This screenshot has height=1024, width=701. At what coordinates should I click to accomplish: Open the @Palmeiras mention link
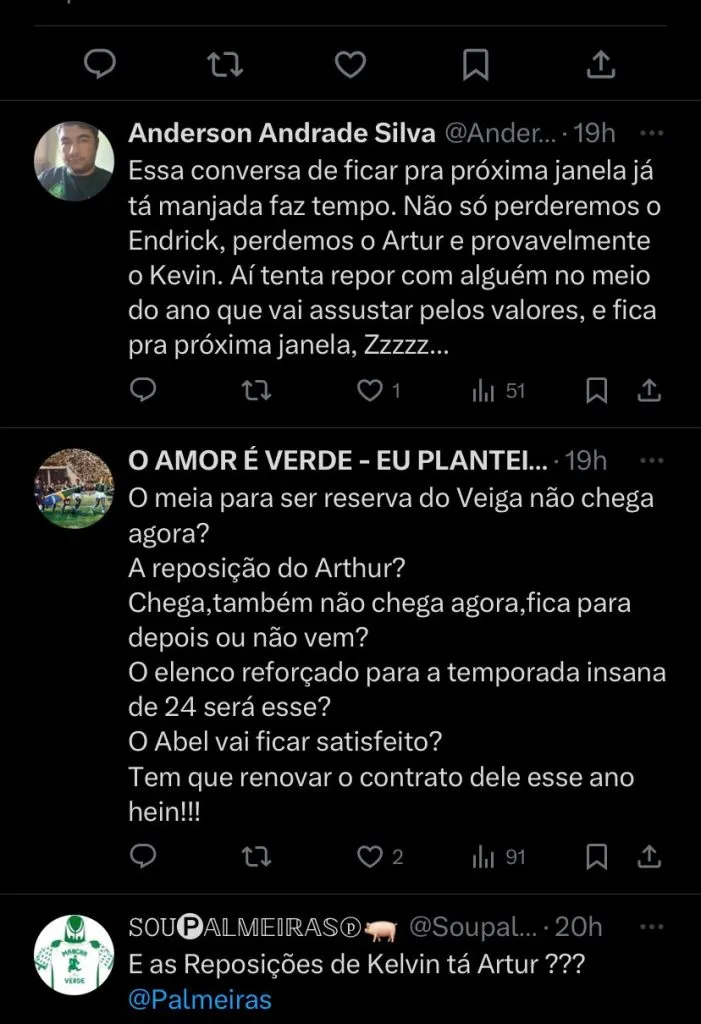pos(200,1000)
